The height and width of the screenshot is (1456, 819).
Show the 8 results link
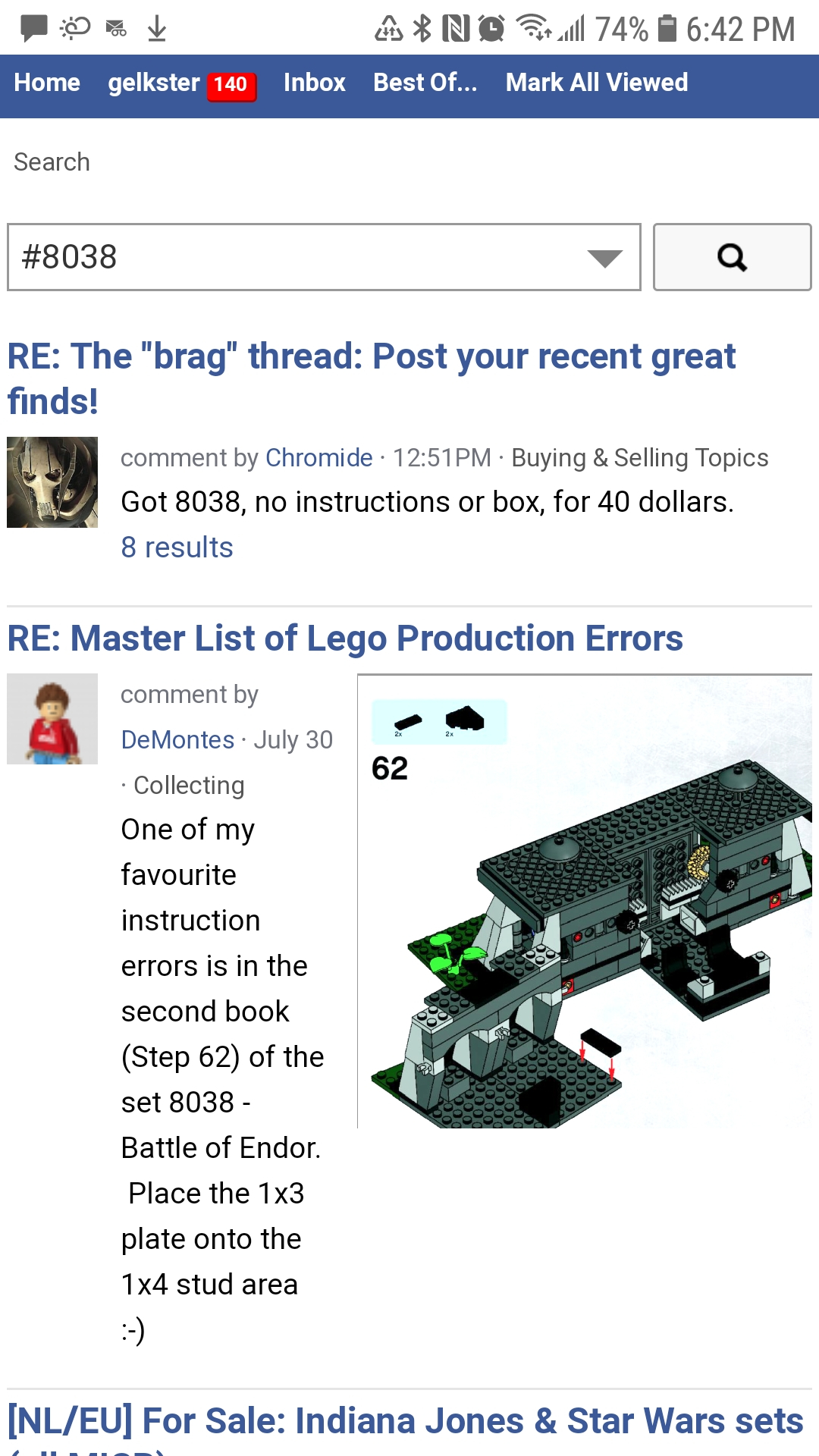pyautogui.click(x=177, y=548)
